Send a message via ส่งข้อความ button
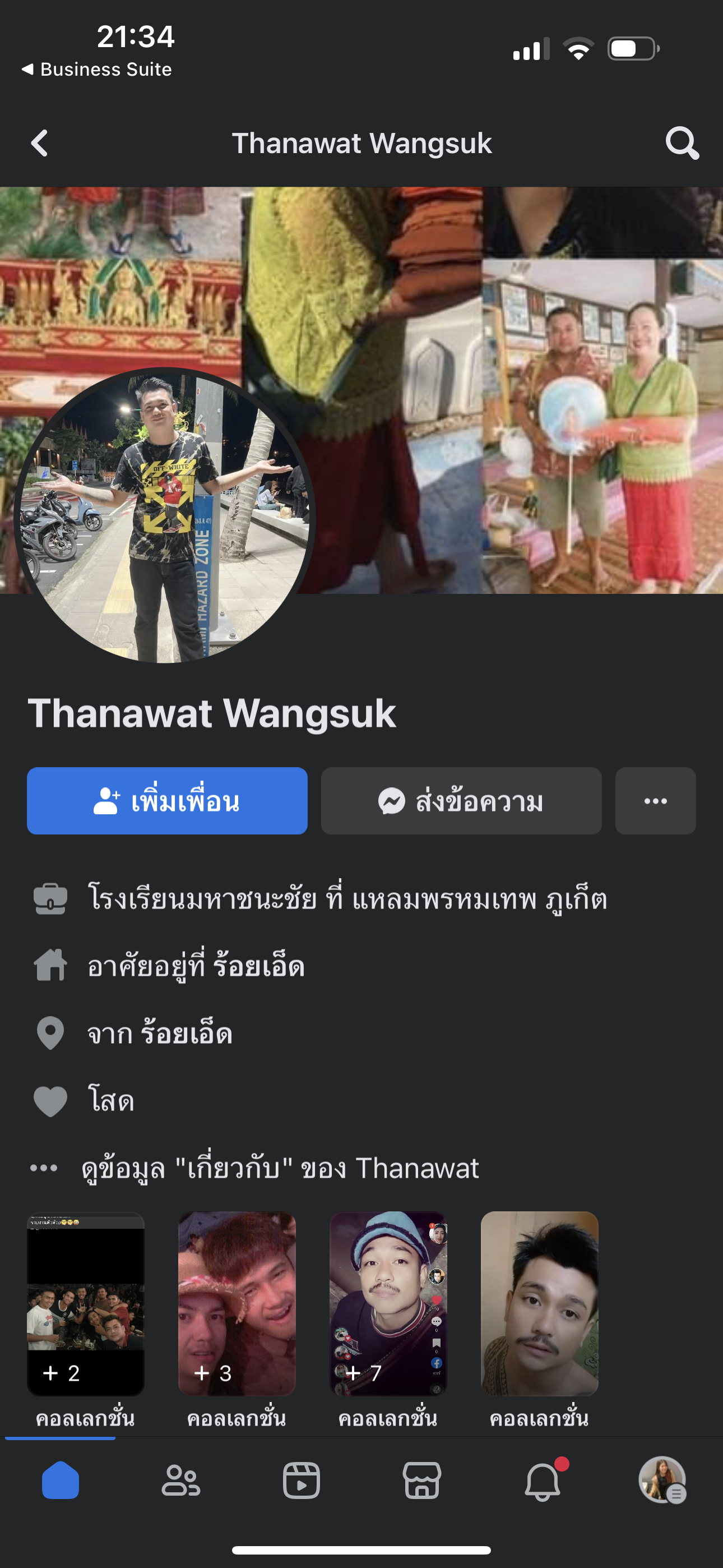The image size is (723, 1568). point(461,800)
